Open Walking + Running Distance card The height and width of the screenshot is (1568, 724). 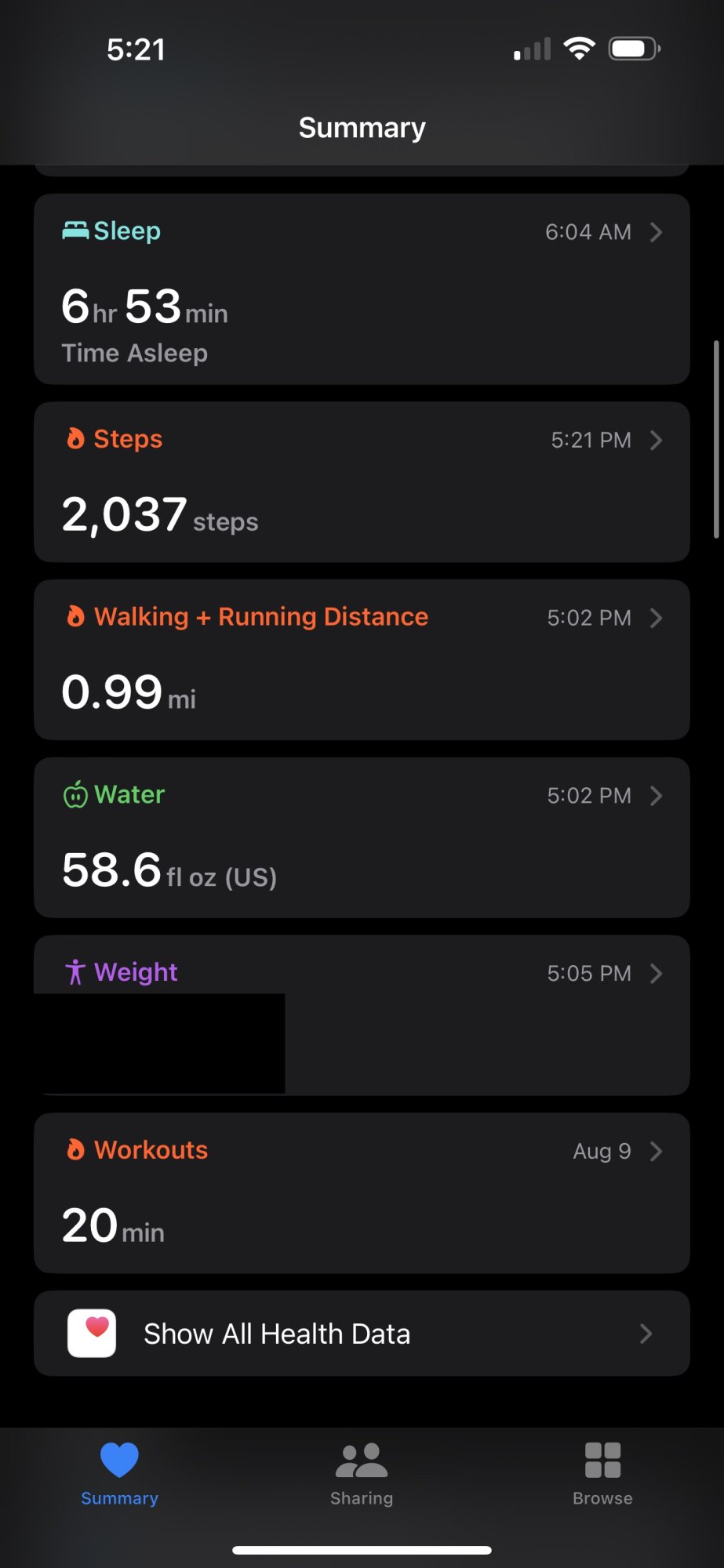[362, 659]
